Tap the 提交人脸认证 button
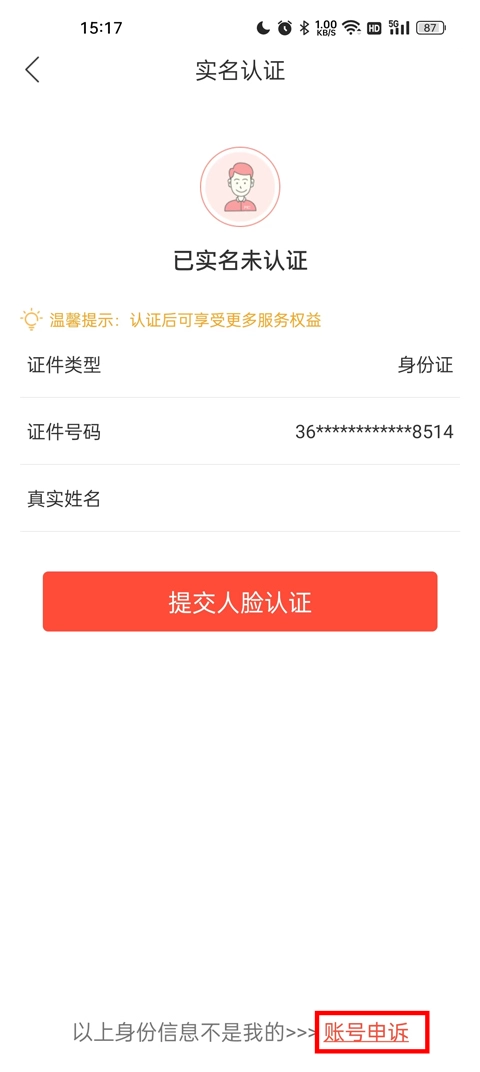This screenshot has width=480, height=1072. coord(240,602)
